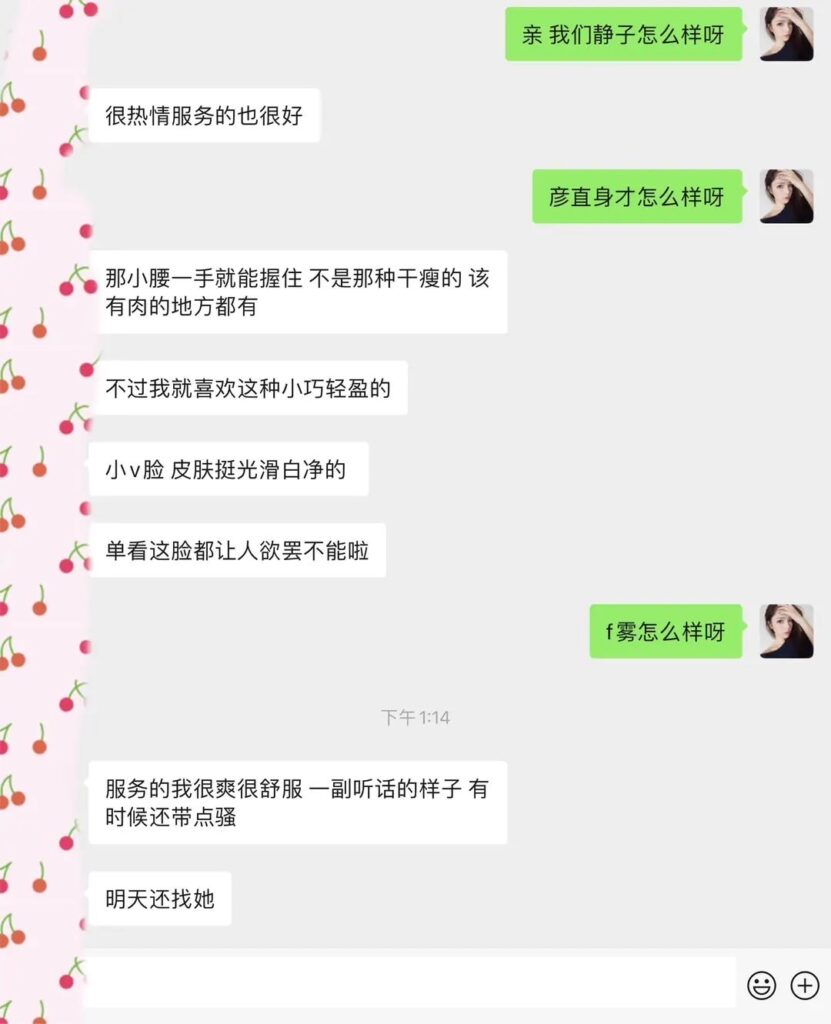Open sender's avatar beside the 静子 message
831x1024 pixels.
pyautogui.click(x=786, y=34)
